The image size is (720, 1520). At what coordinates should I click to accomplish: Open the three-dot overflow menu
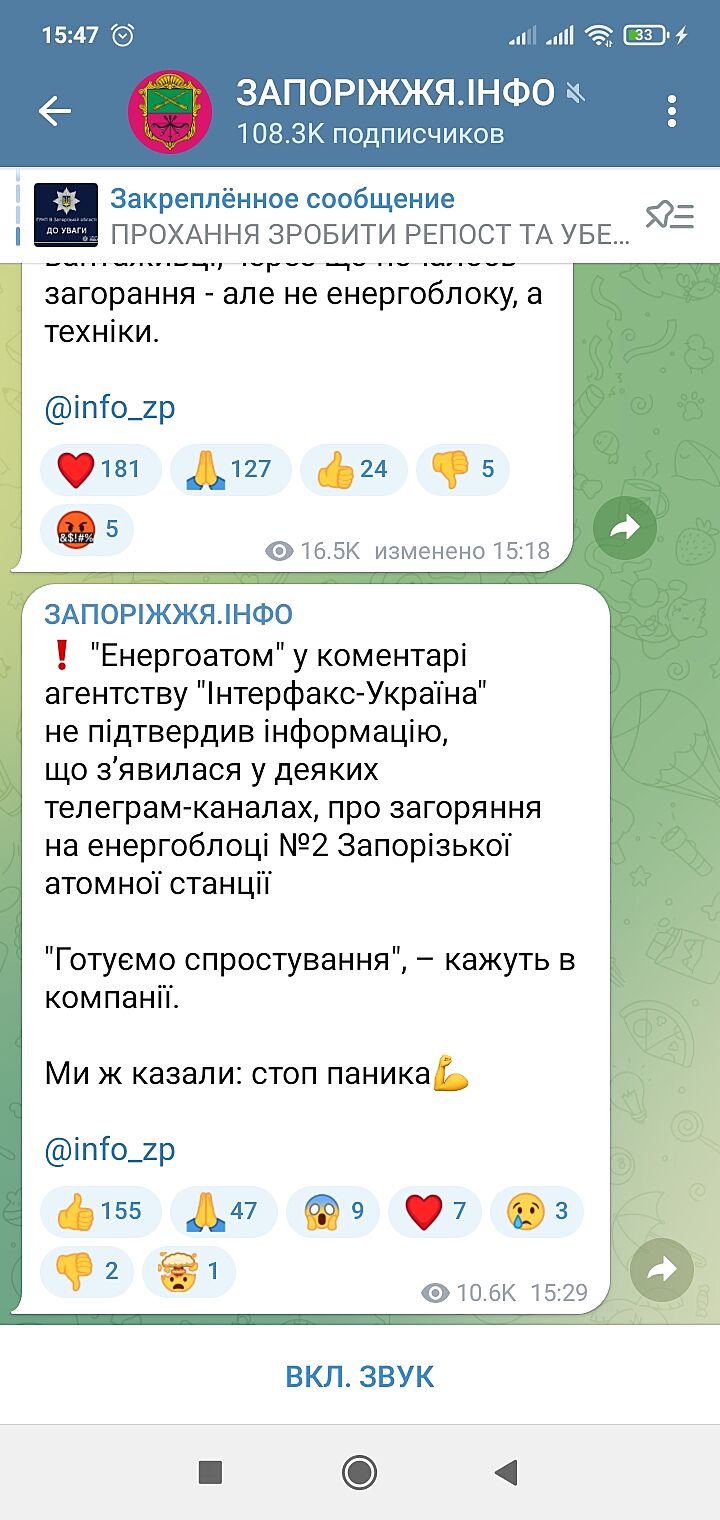(672, 111)
